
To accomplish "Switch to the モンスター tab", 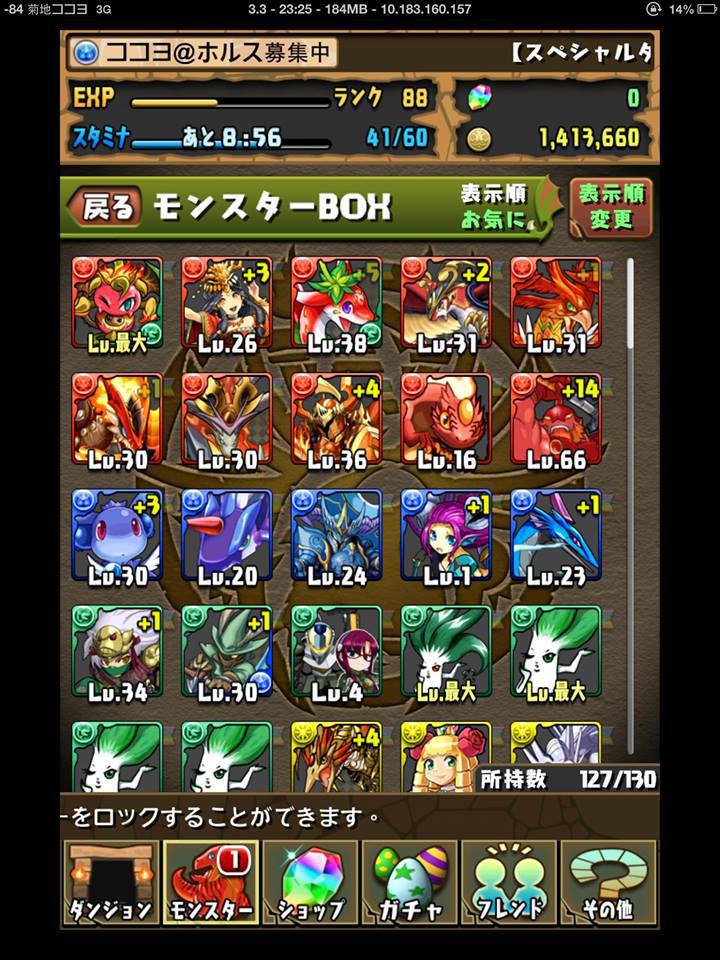I will tap(210, 882).
